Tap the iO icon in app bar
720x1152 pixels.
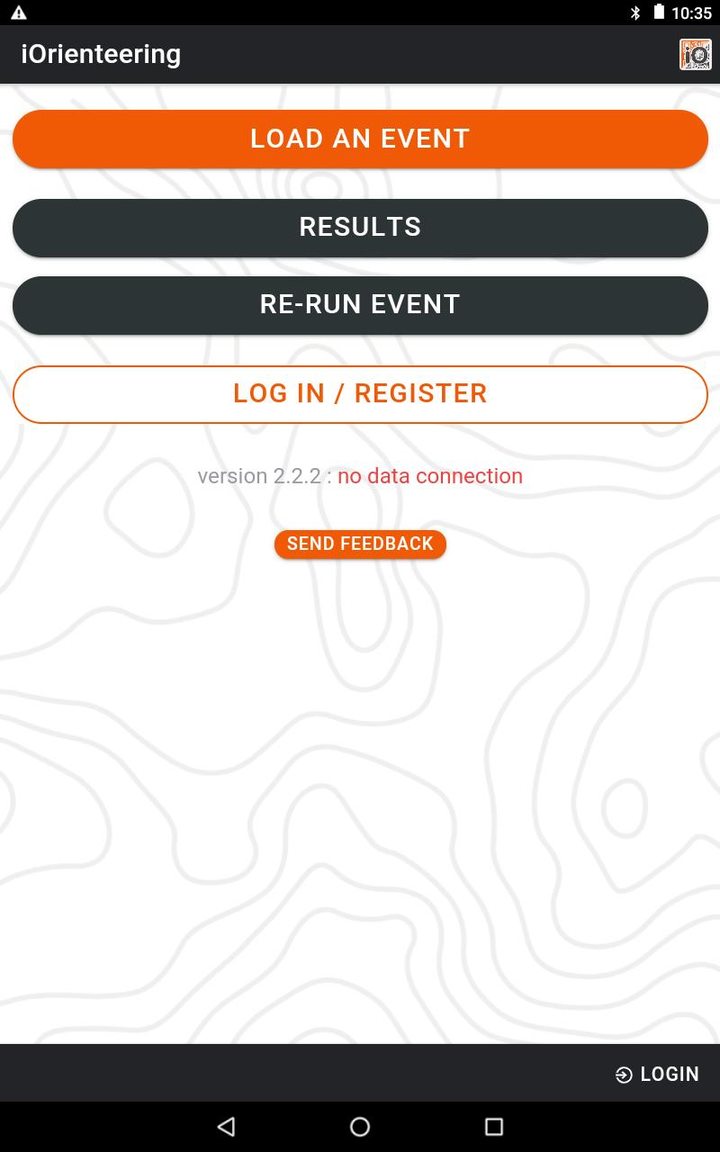point(695,54)
